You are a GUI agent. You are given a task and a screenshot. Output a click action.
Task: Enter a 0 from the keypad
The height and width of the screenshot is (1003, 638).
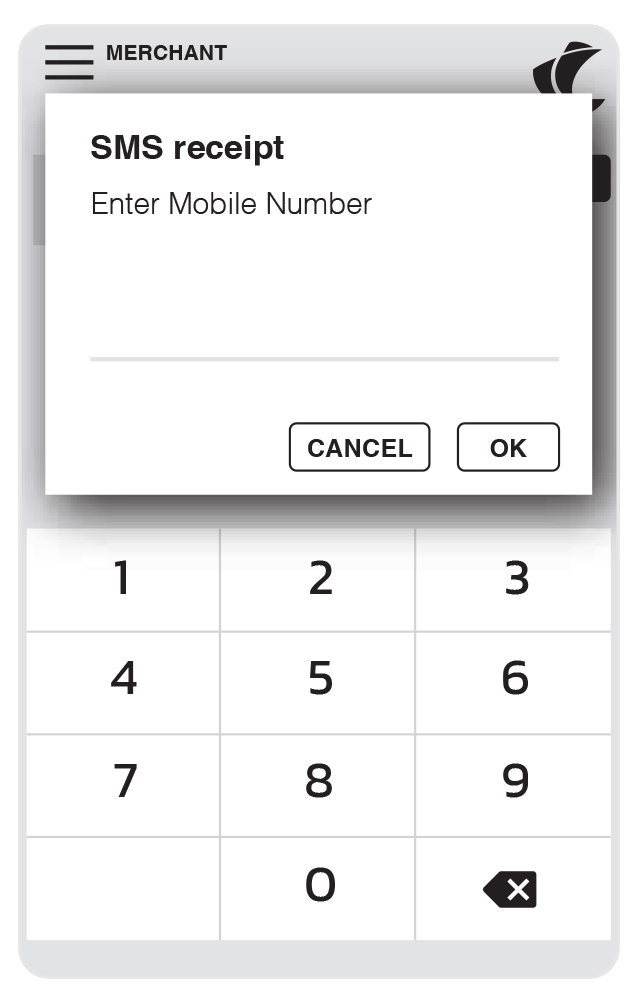(x=319, y=887)
